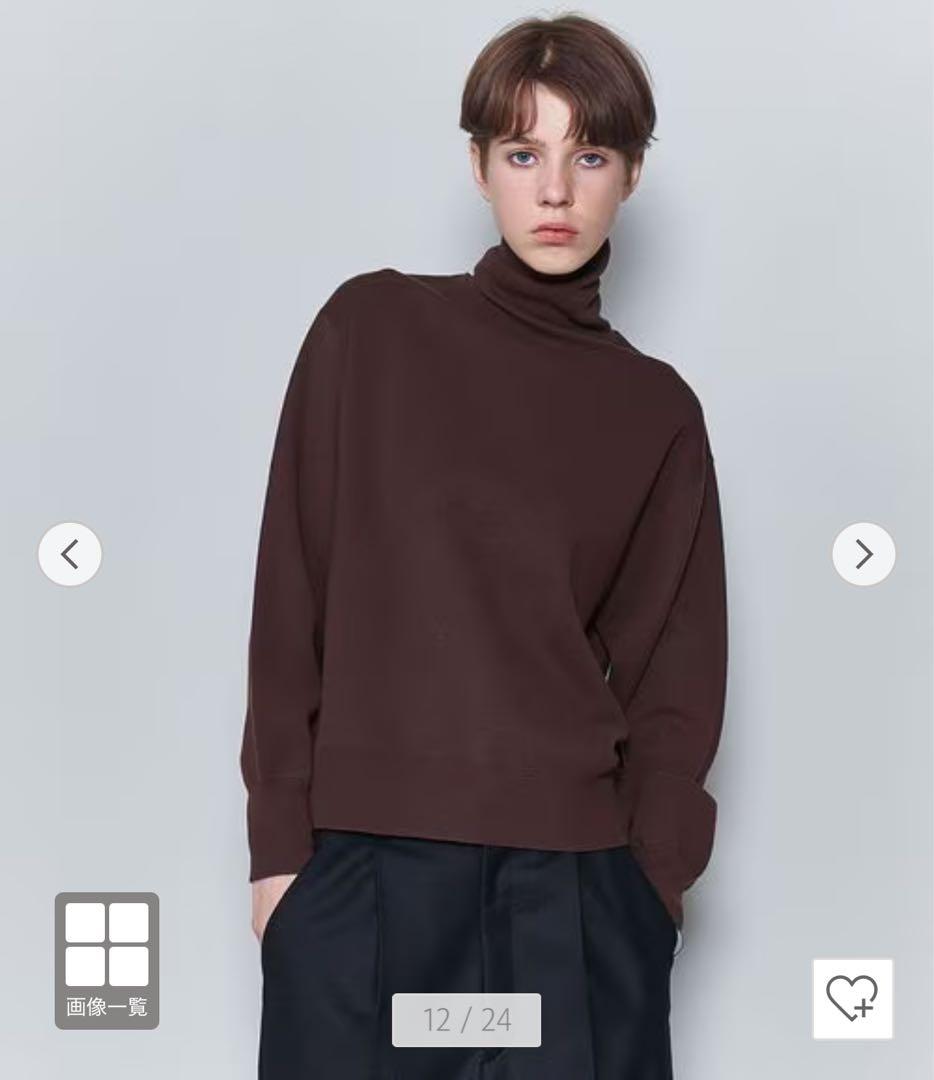Show the next product image
The height and width of the screenshot is (1080, 934).
tap(863, 554)
